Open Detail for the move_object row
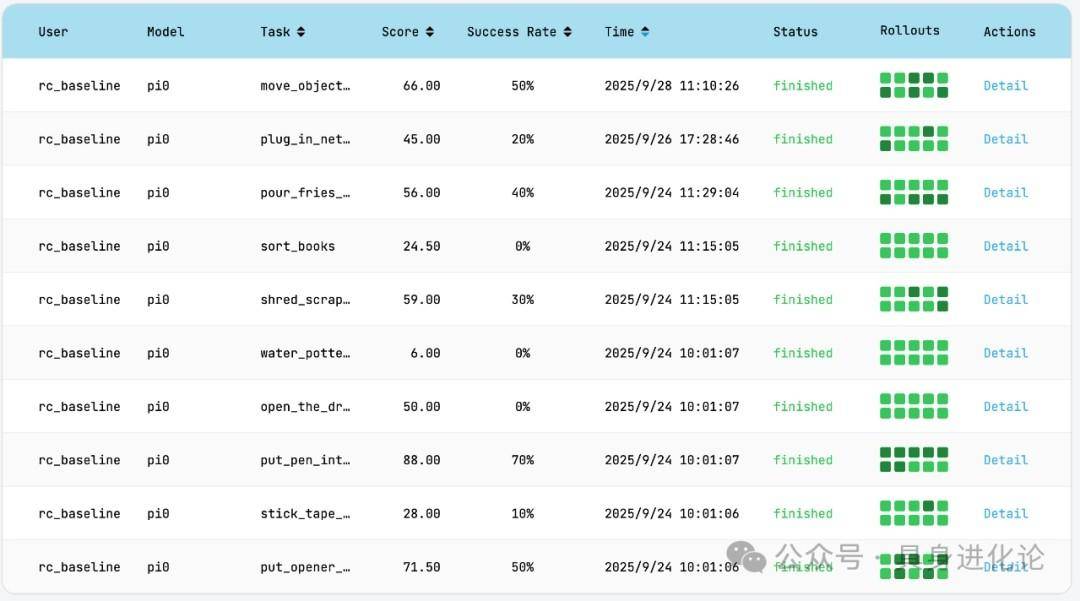 [x=1005, y=86]
